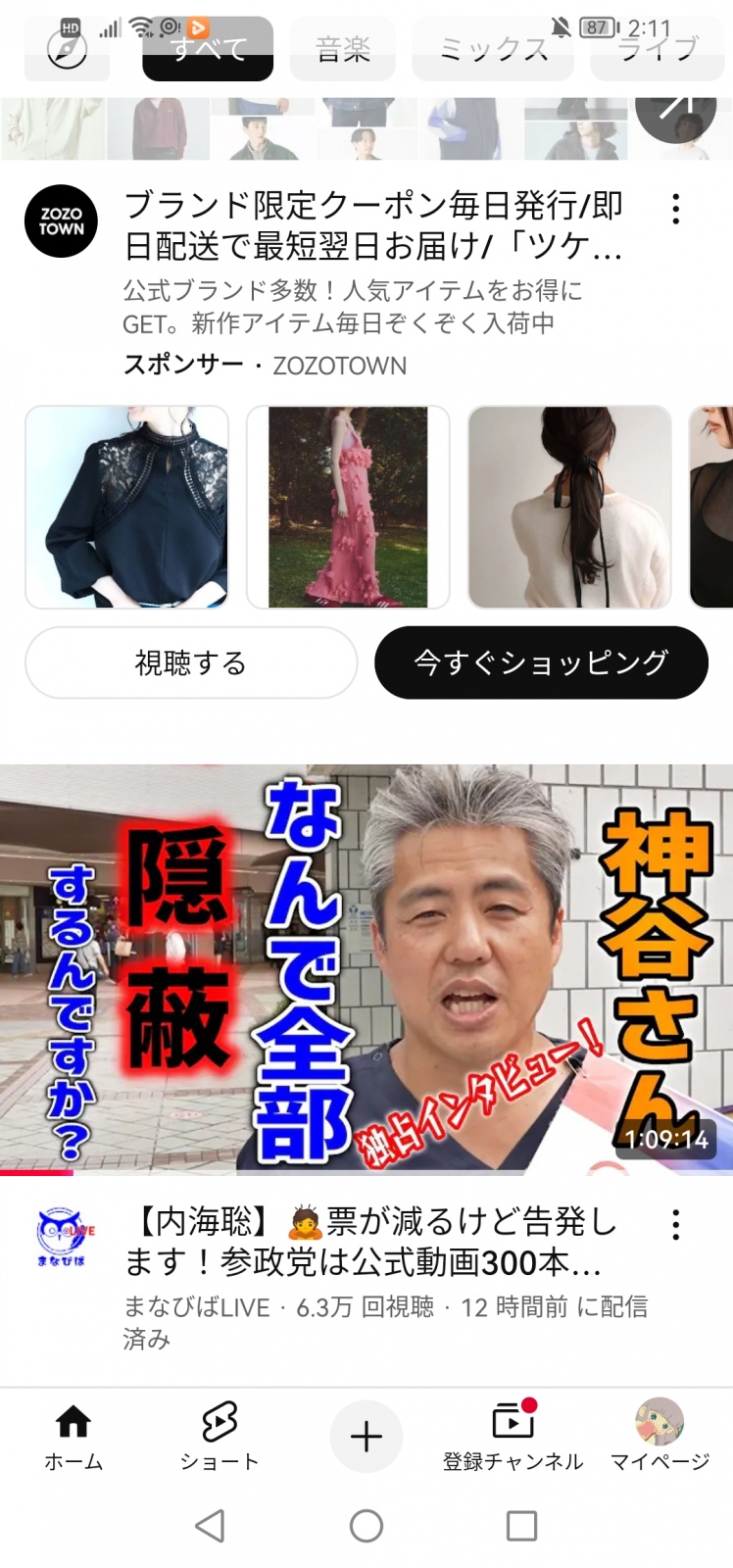The image size is (733, 1568).
Task: Tap the 視聴する button
Action: (x=191, y=663)
